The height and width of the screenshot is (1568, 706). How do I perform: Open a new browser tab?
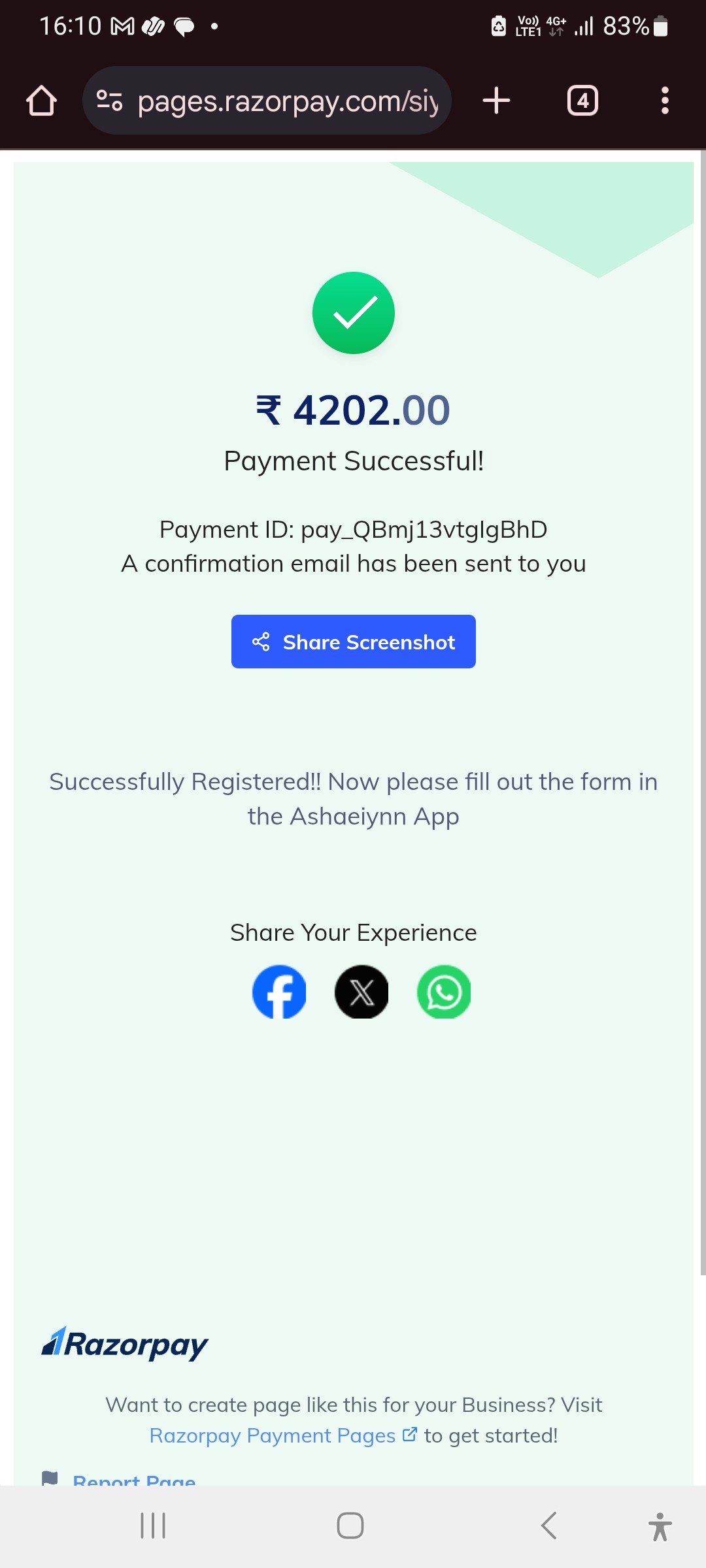[496, 101]
